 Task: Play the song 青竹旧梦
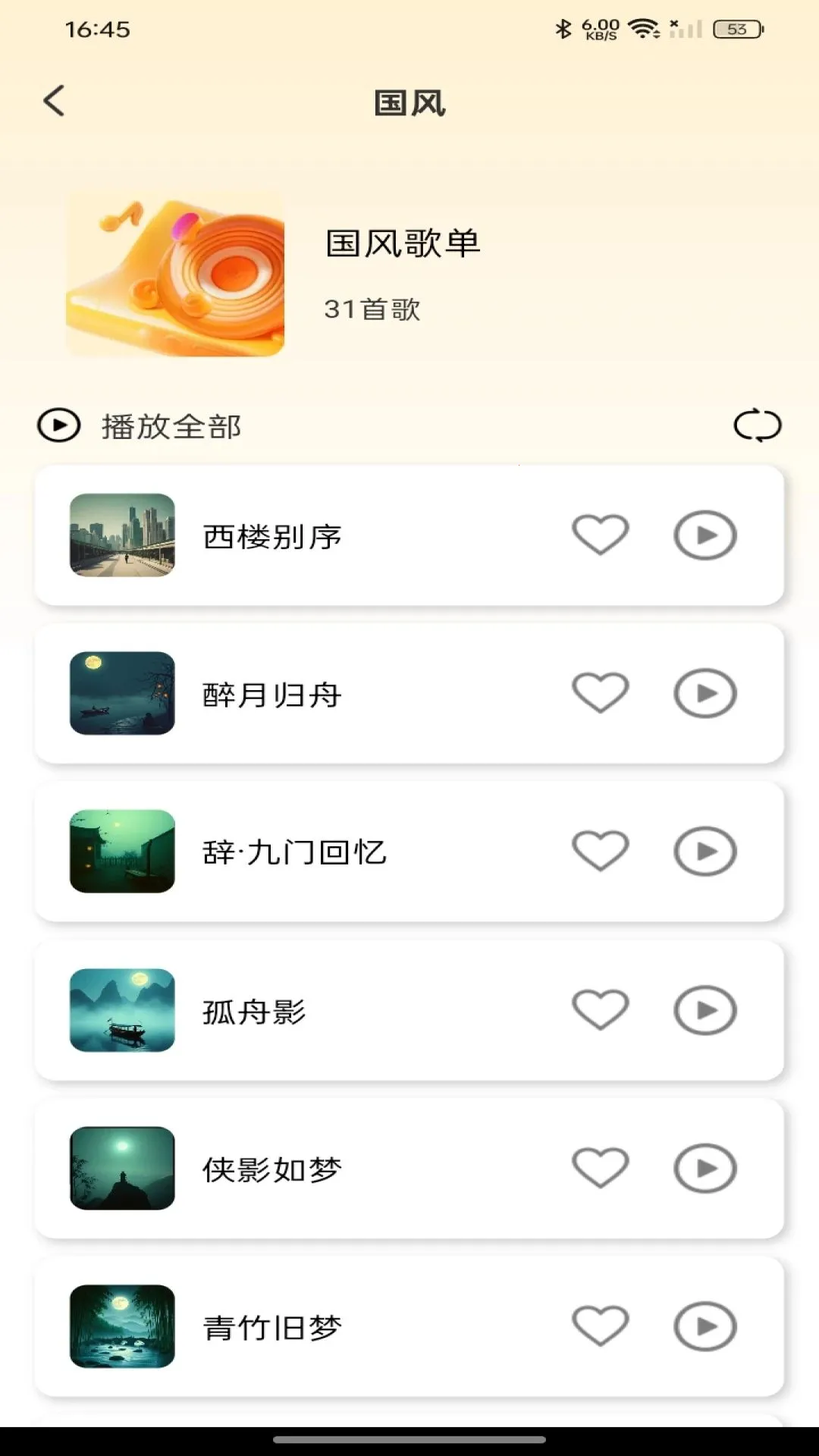pos(705,1326)
